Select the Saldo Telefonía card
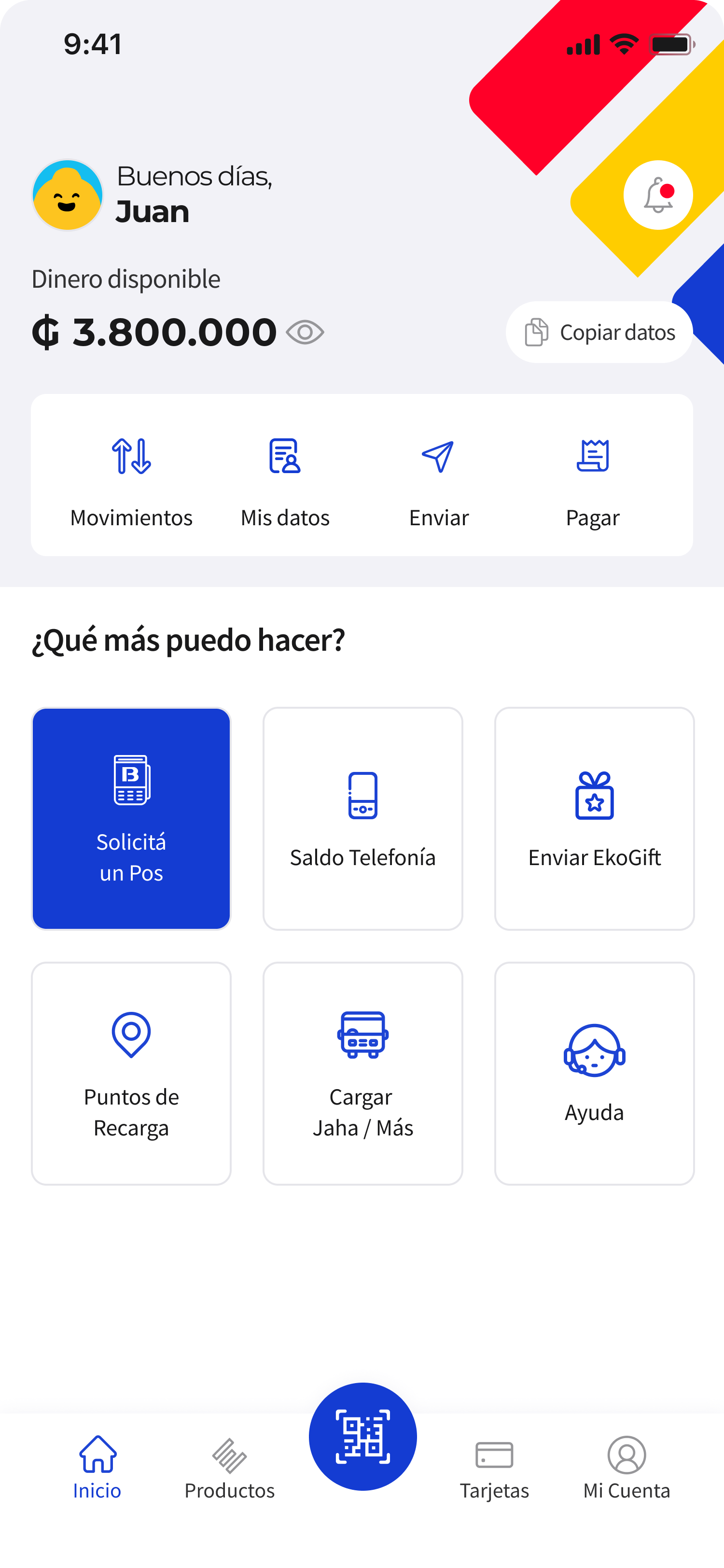 tap(362, 818)
